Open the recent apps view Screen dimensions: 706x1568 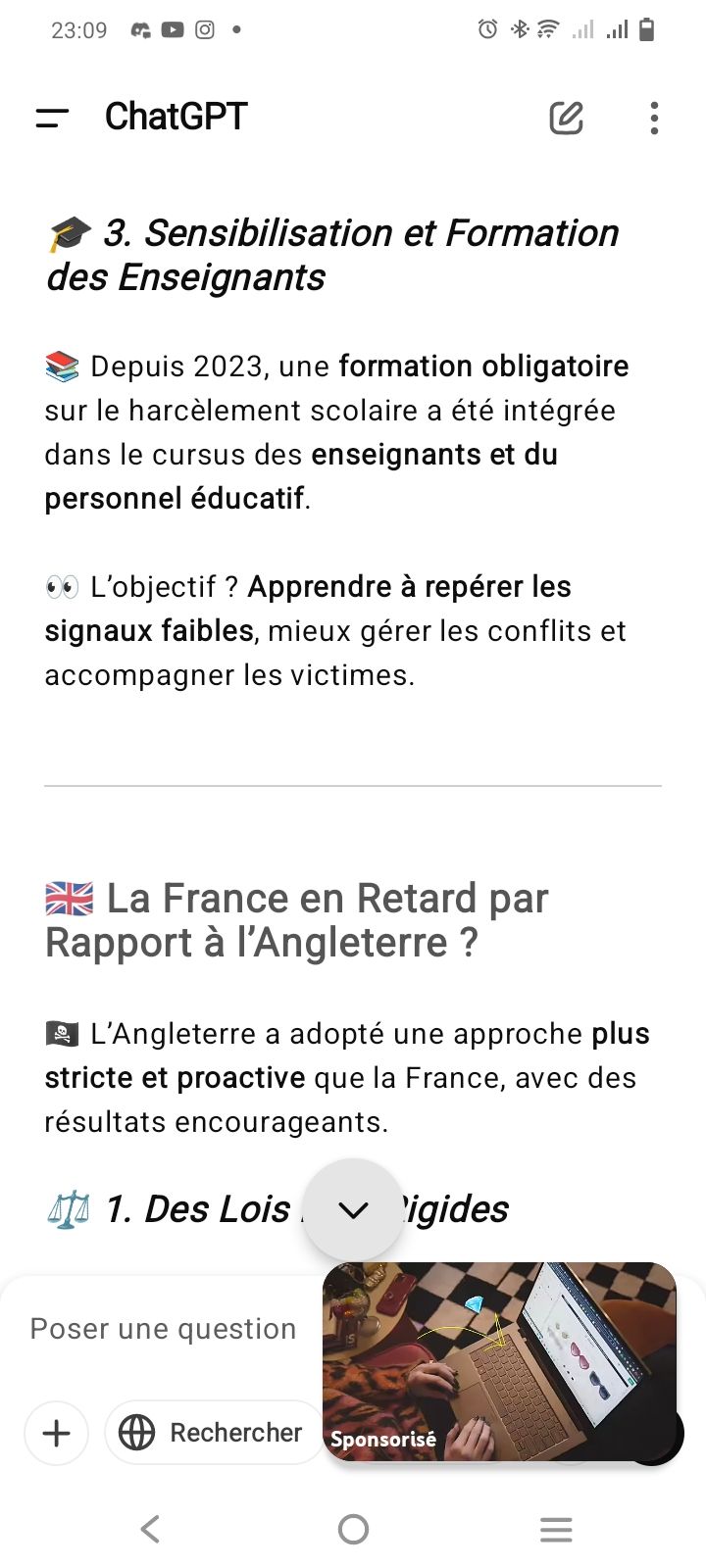tap(555, 1529)
